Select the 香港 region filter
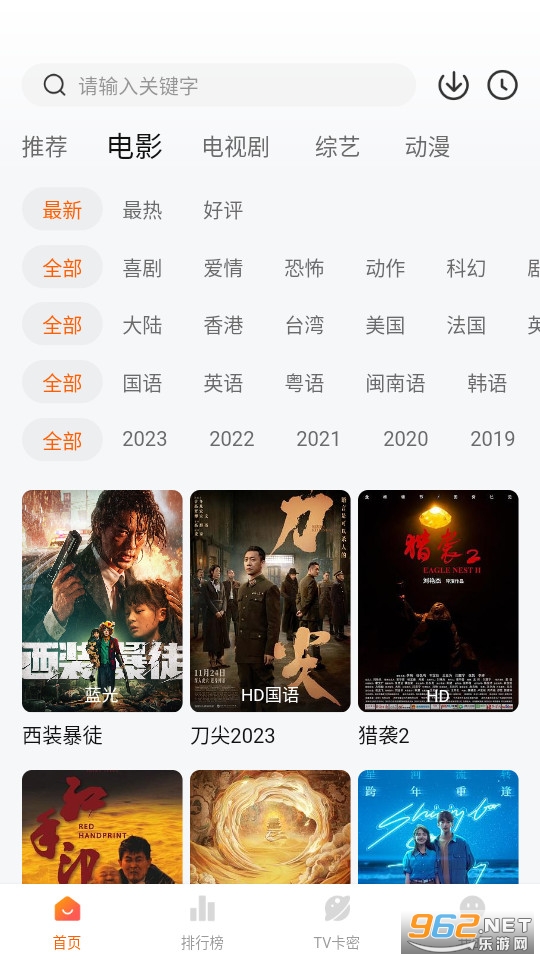The width and height of the screenshot is (540, 960). 223,325
